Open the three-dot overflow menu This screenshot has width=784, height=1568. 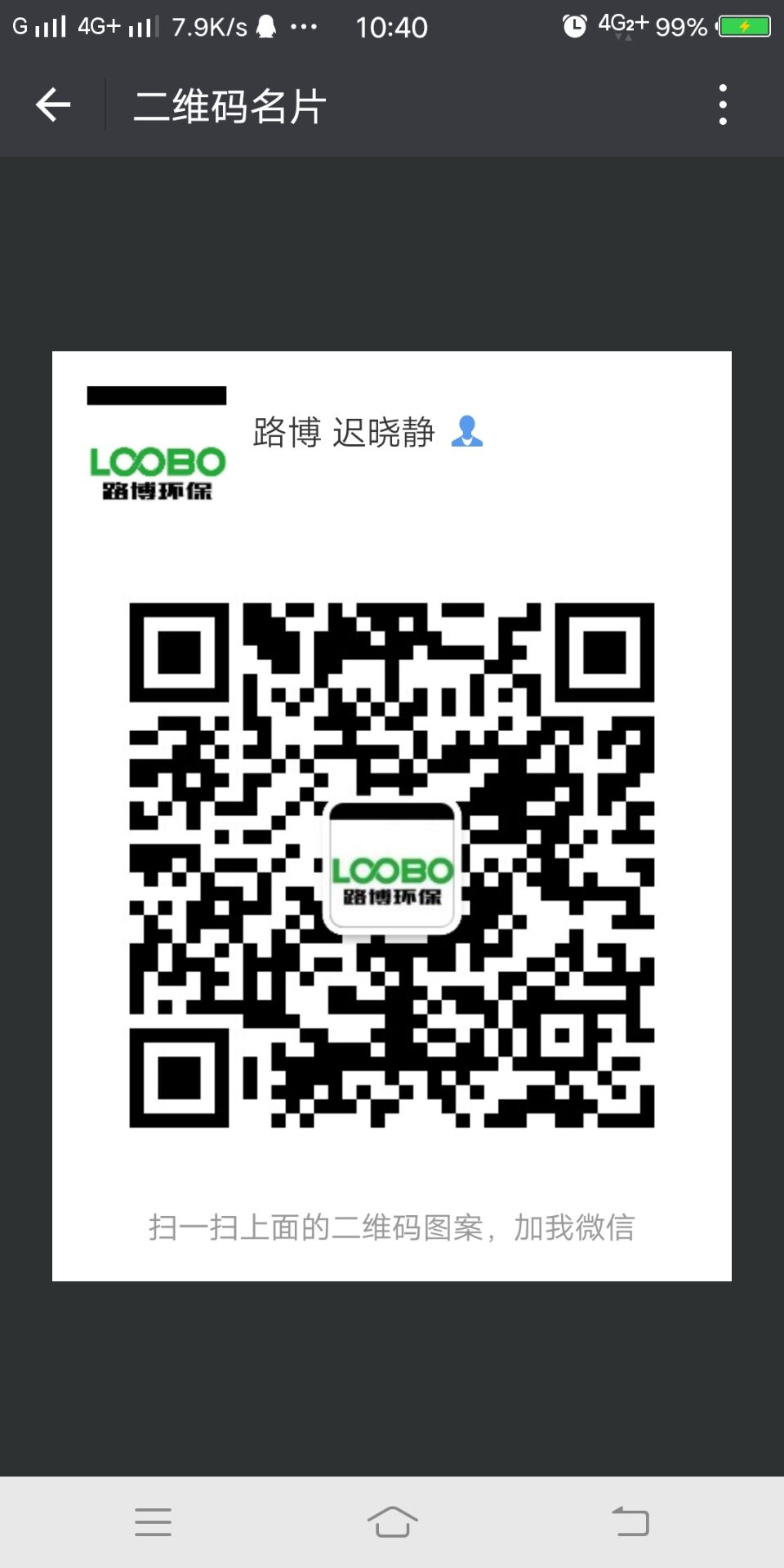[x=722, y=105]
